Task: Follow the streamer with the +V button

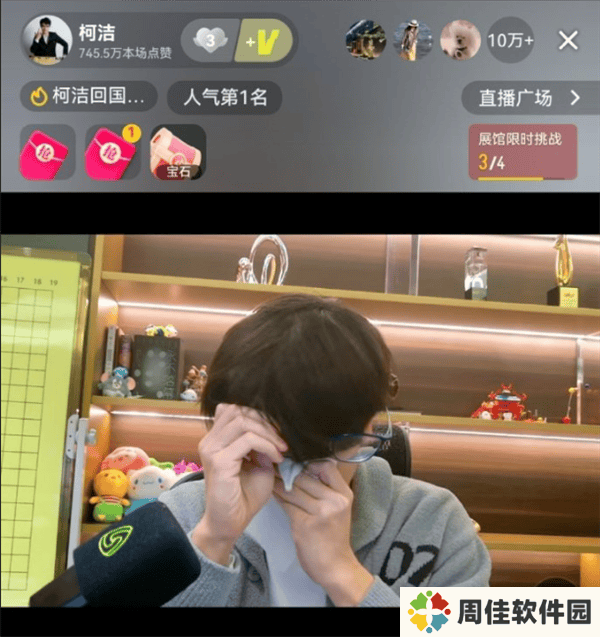Action: click(264, 41)
